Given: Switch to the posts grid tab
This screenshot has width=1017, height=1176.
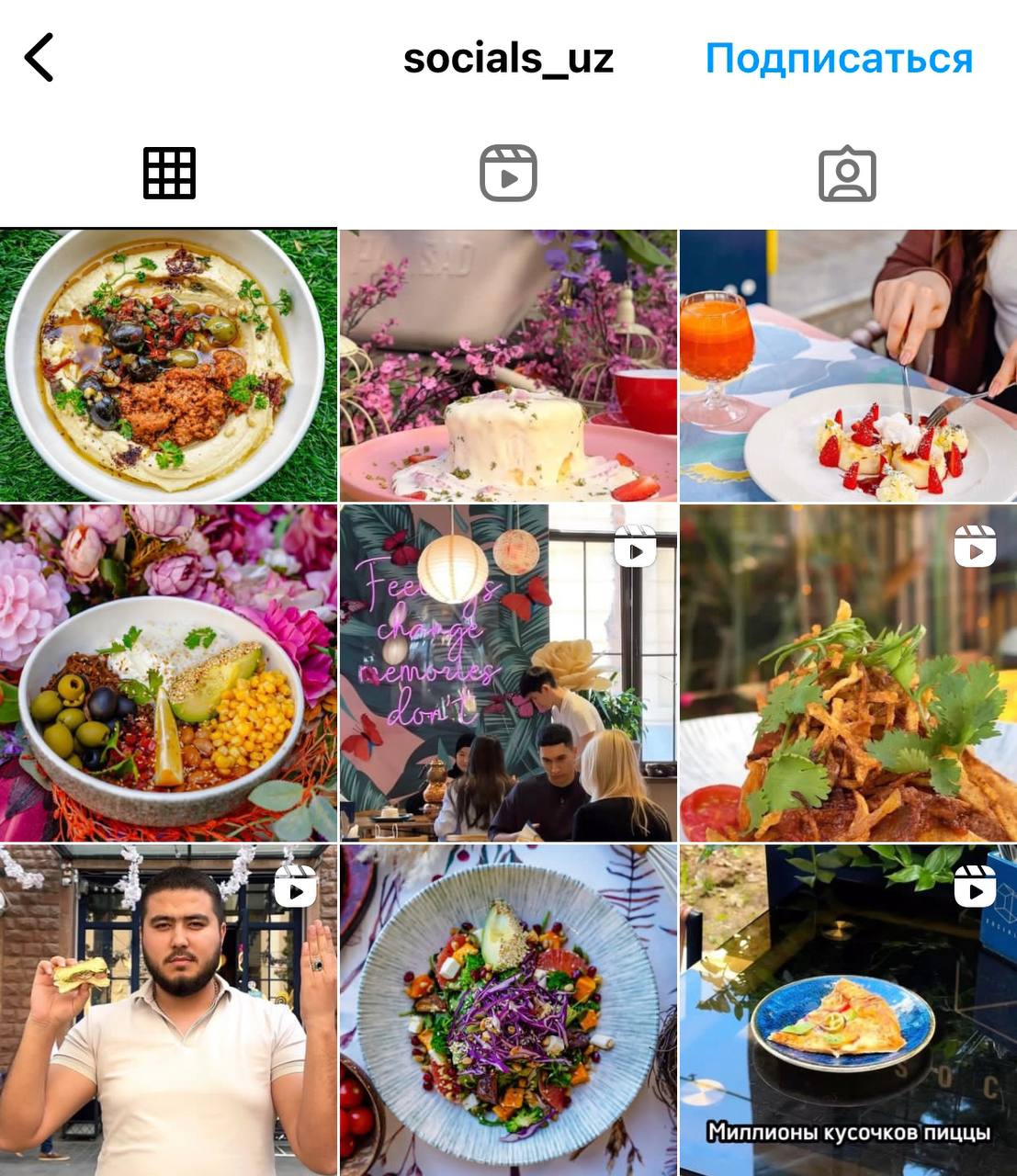Looking at the screenshot, I should tap(169, 174).
